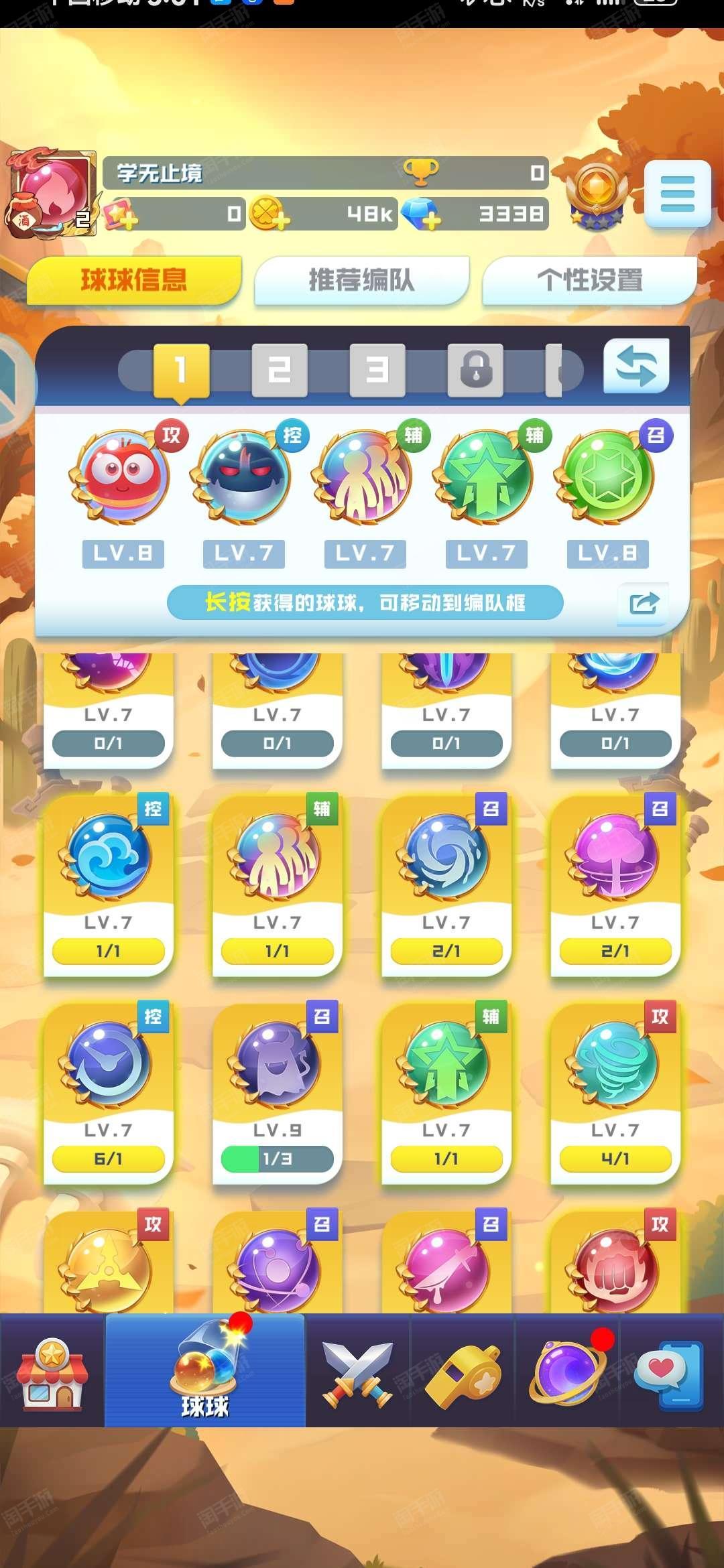
Task: Tap the locked team slot
Action: click(475, 370)
